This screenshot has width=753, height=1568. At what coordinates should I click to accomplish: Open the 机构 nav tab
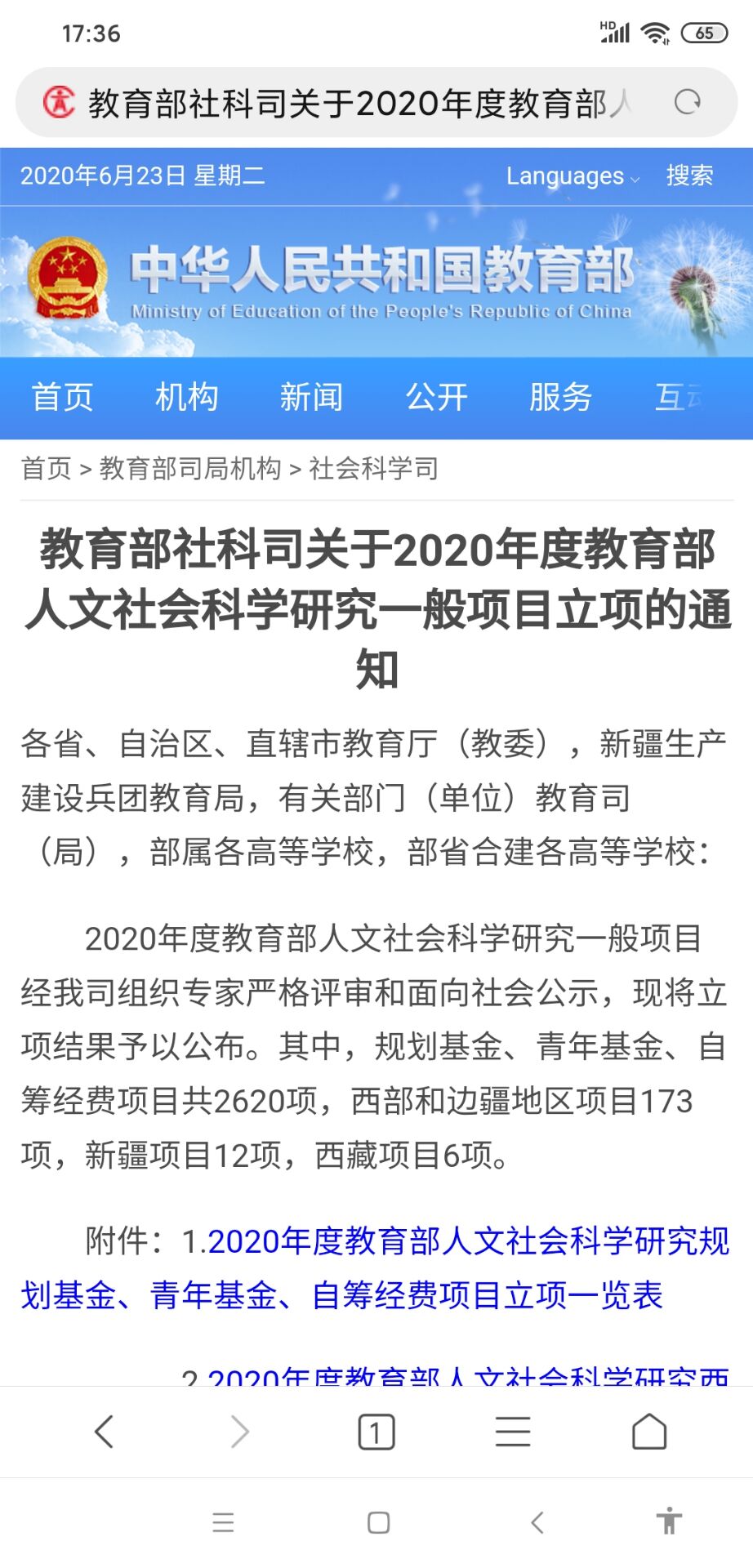point(187,398)
